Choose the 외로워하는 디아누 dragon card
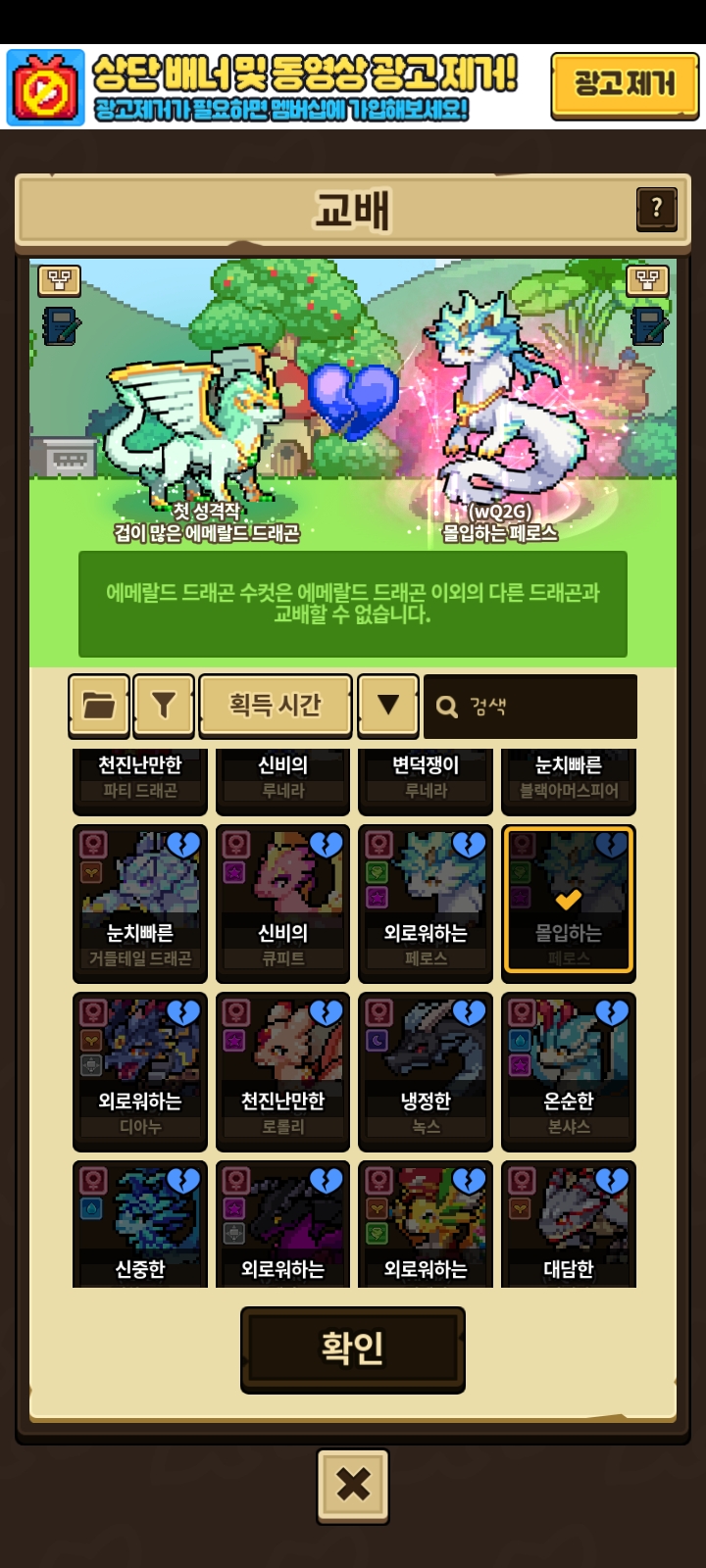706x1568 pixels. (140, 1071)
